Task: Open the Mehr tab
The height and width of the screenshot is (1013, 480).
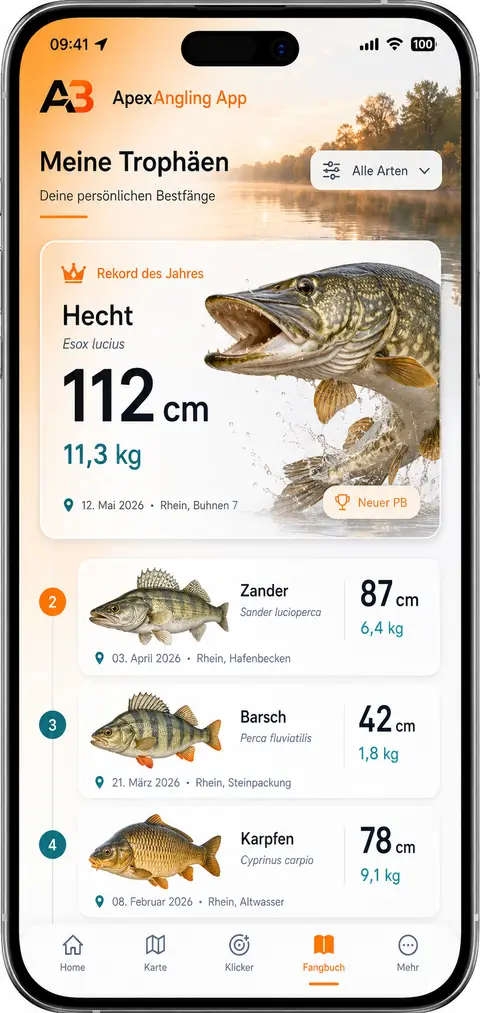Action: point(408,953)
